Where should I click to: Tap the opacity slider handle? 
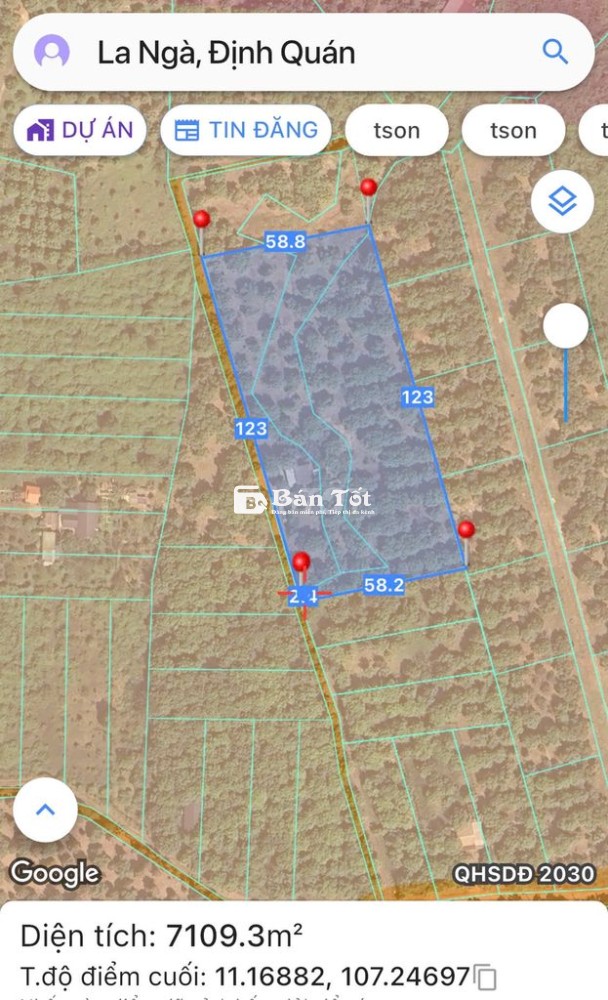[566, 326]
